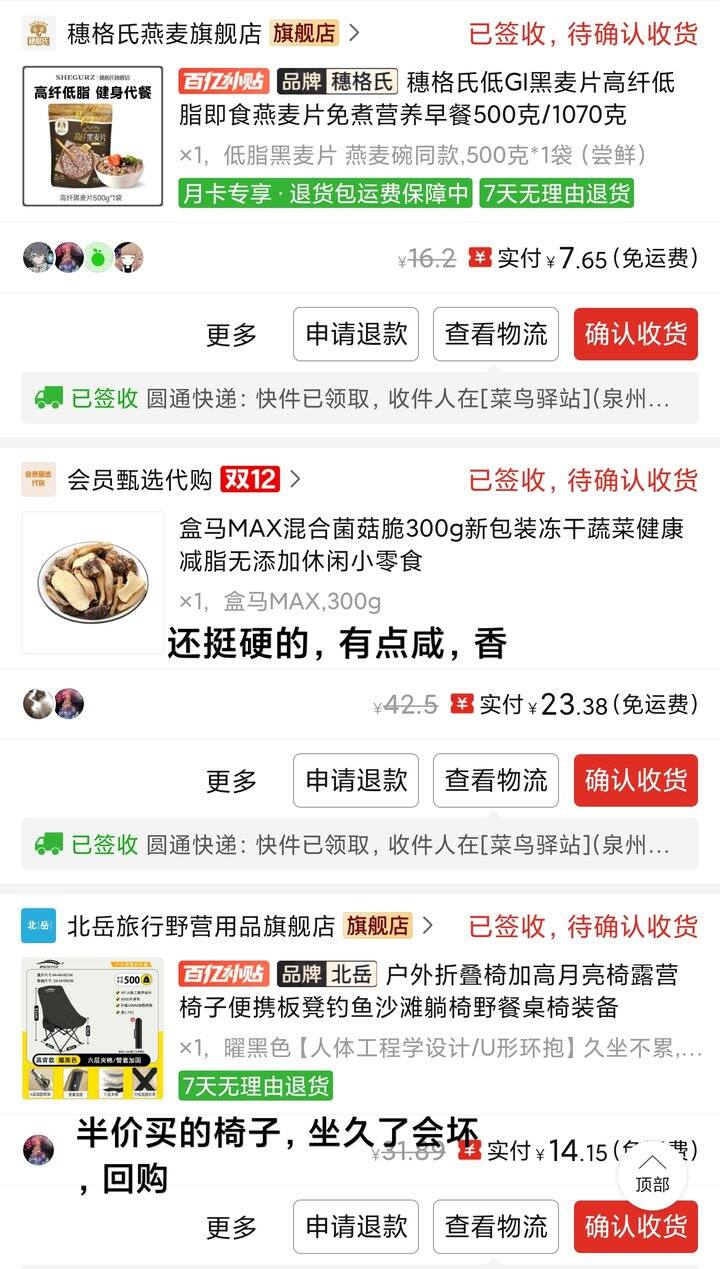Open the 穗格氏低GI黑麦片 product image

(x=92, y=136)
